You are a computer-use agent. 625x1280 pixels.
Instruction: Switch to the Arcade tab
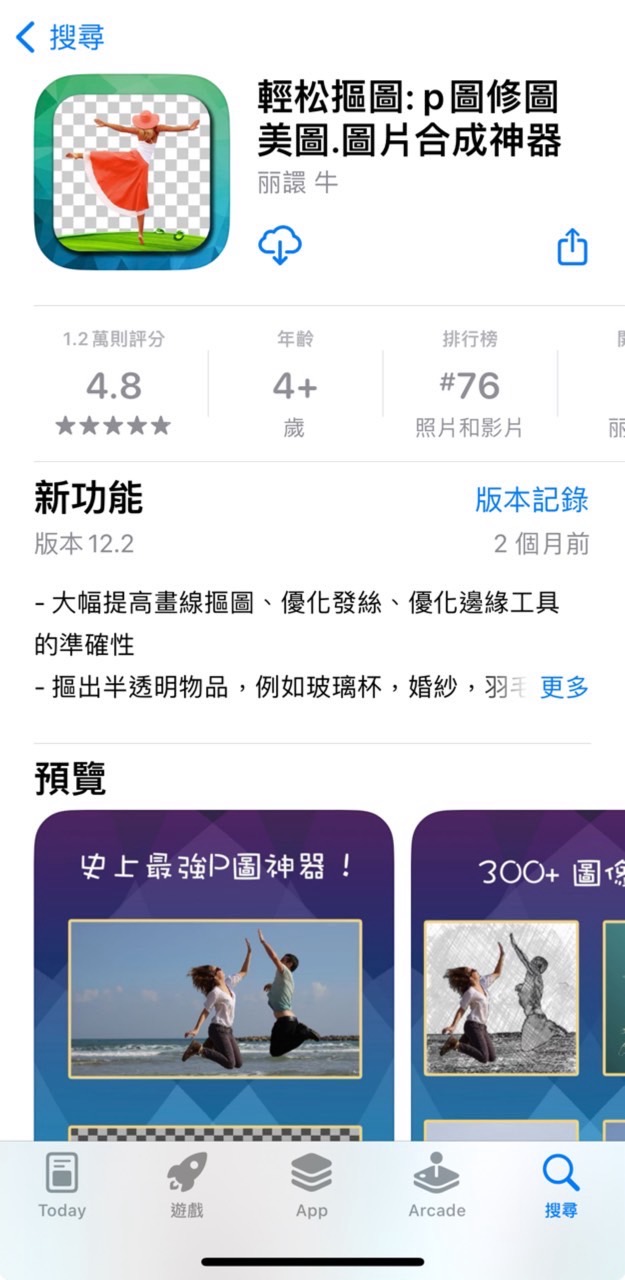(437, 1186)
